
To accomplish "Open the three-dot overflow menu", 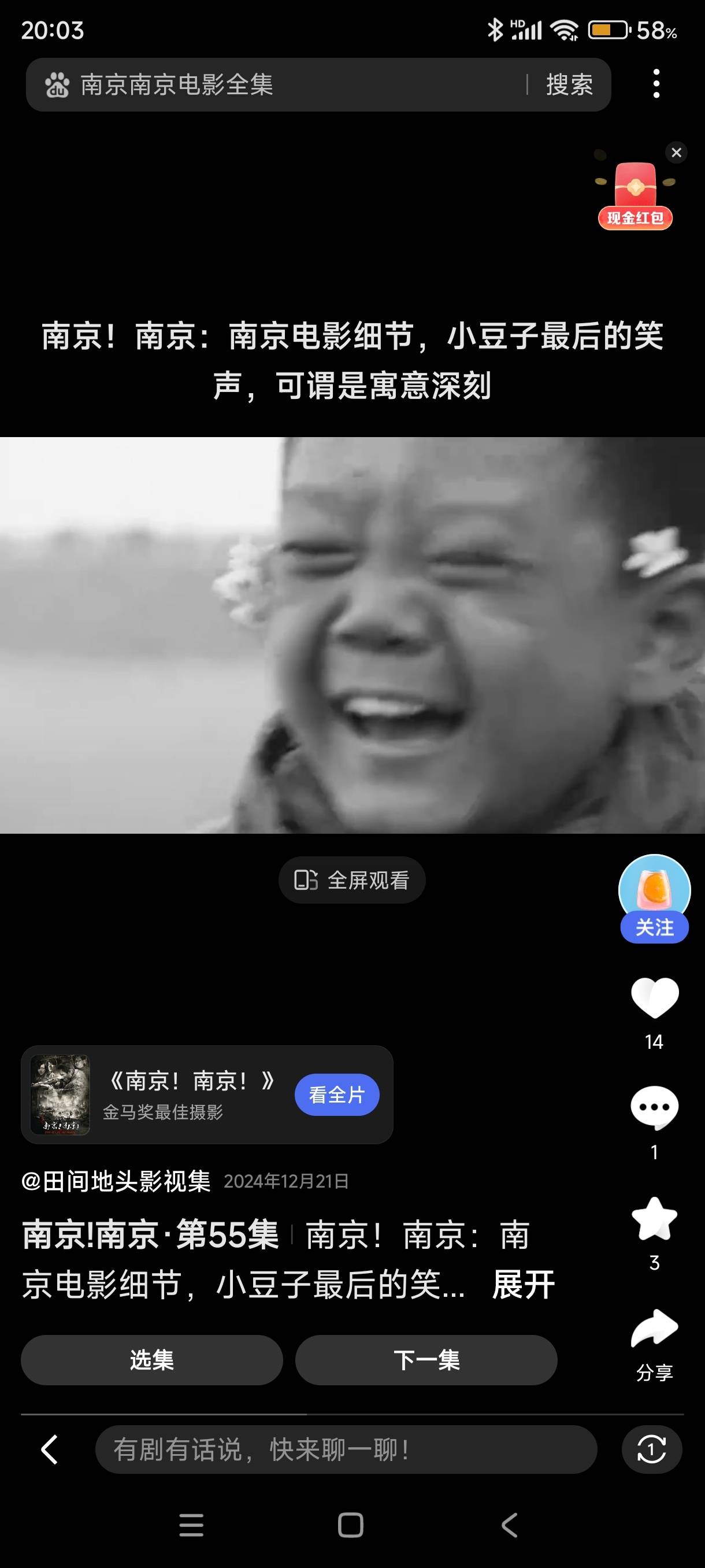I will [x=656, y=84].
